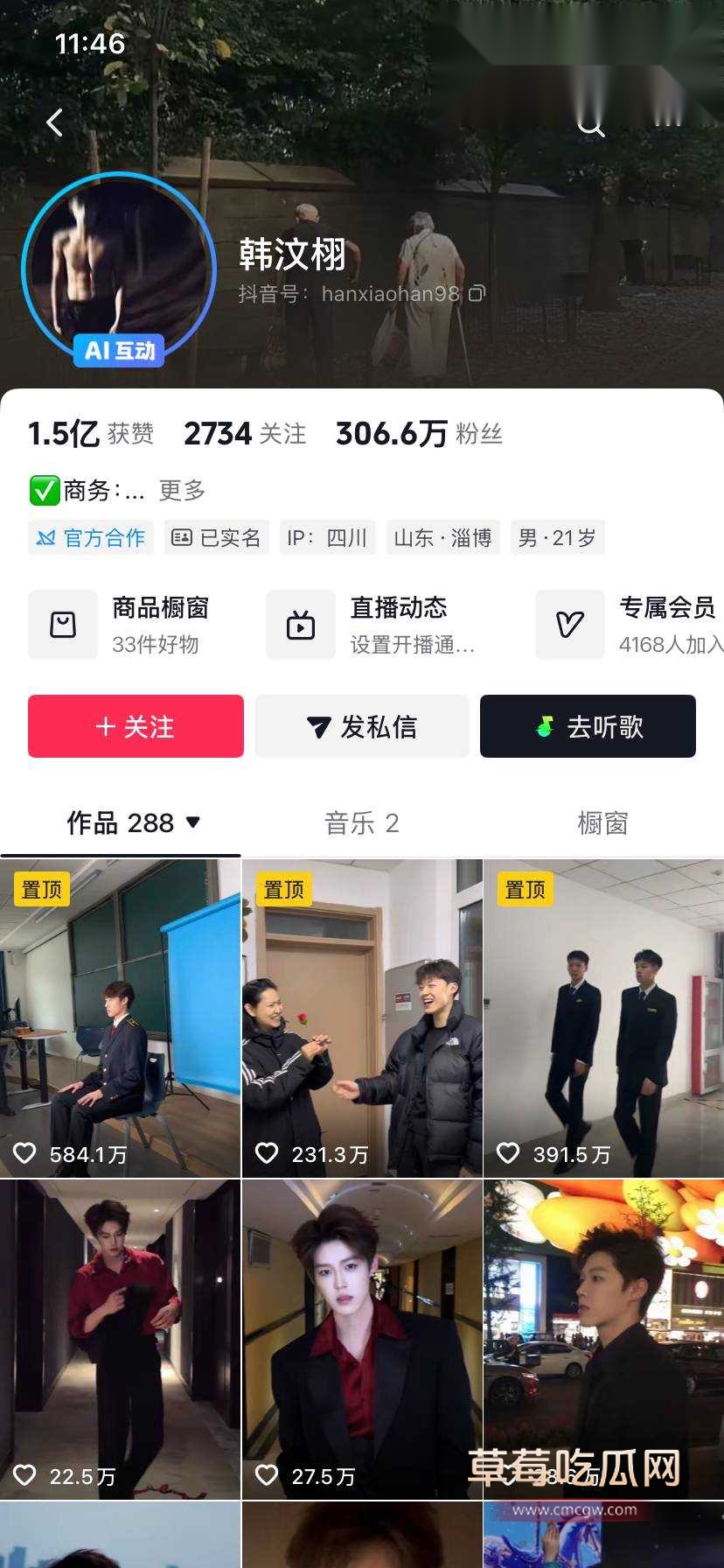The width and height of the screenshot is (724, 1568).
Task: Copy the 抖音号 hanxiaohan98
Action: click(x=477, y=293)
